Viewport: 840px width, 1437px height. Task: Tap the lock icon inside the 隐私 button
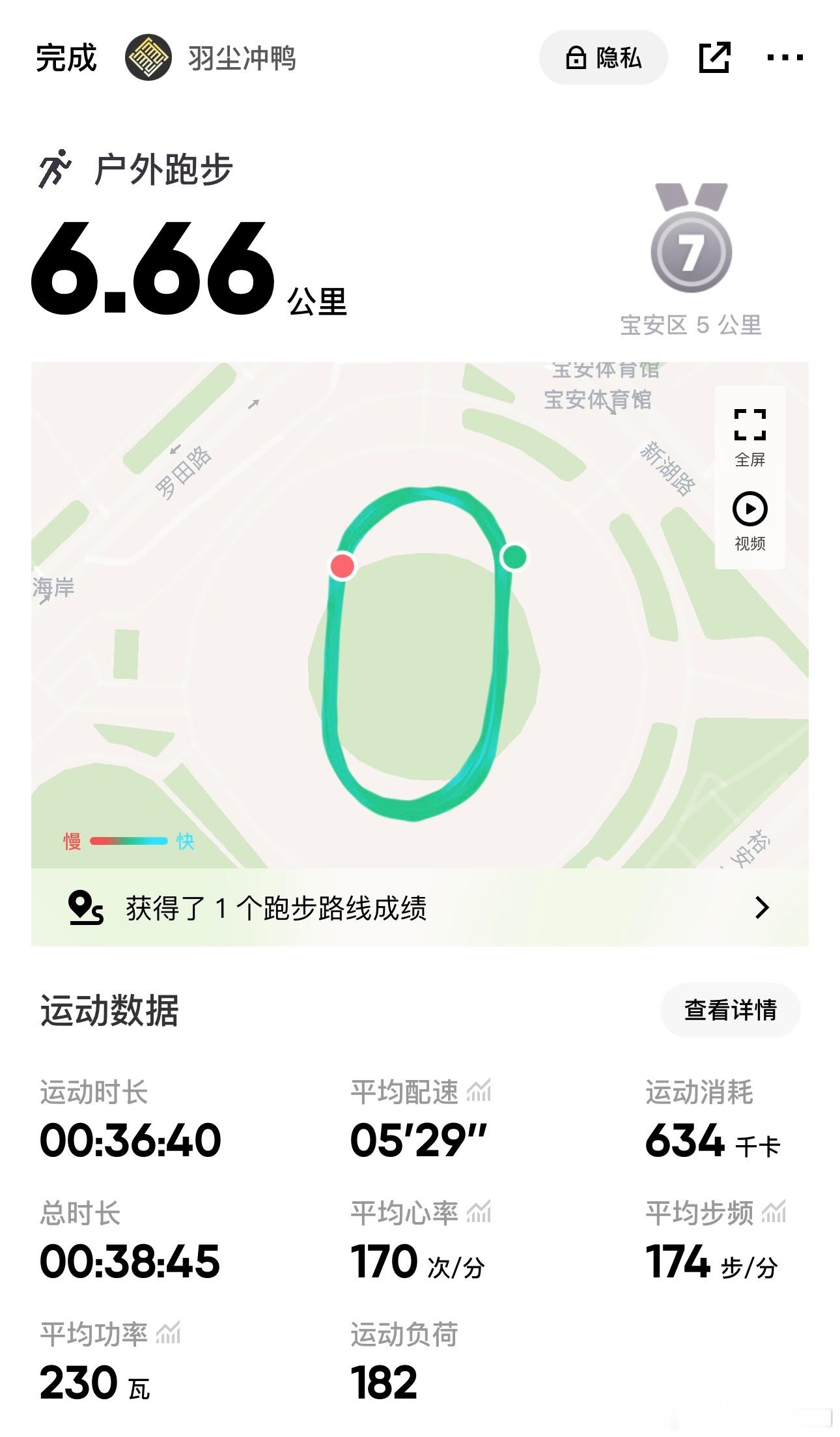(576, 57)
